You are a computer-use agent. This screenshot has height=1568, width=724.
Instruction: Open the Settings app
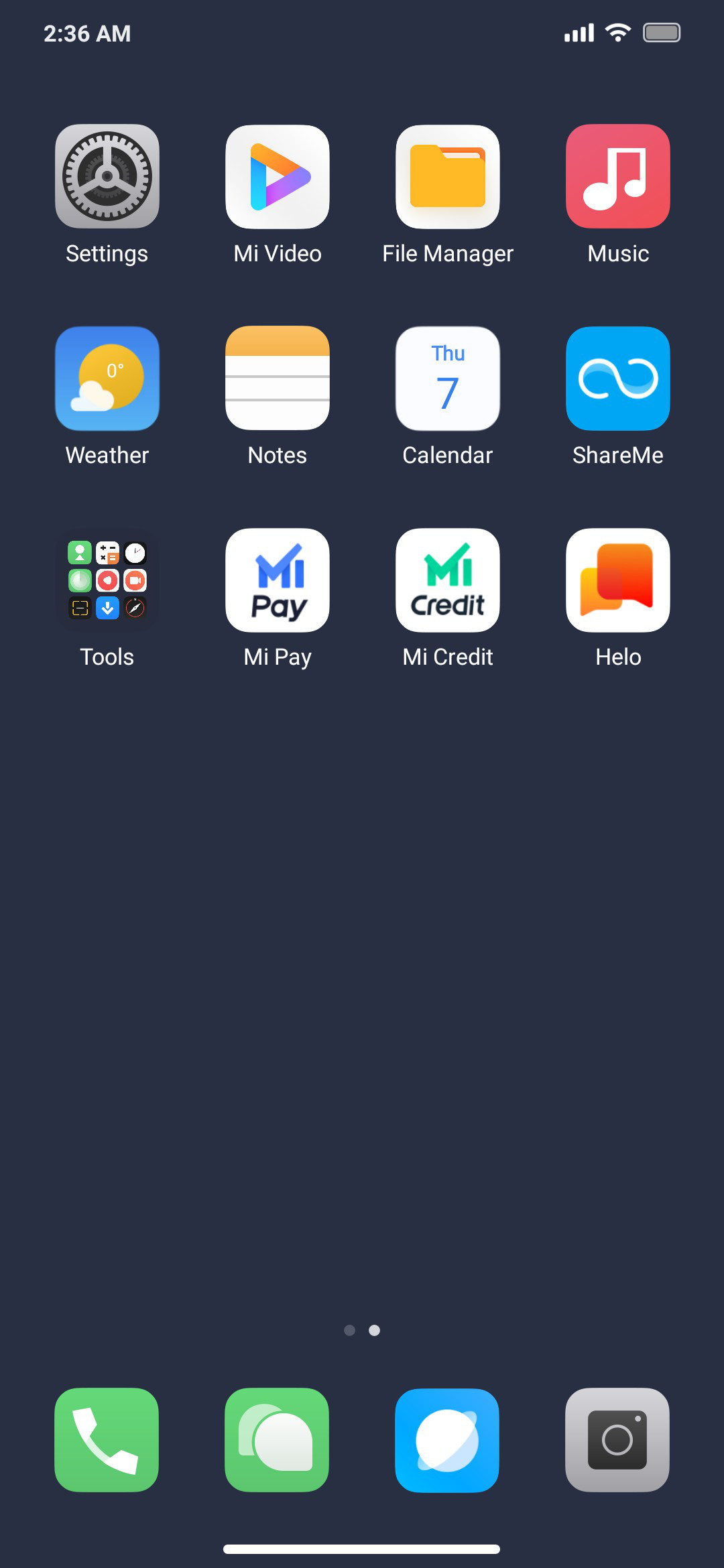pos(107,176)
